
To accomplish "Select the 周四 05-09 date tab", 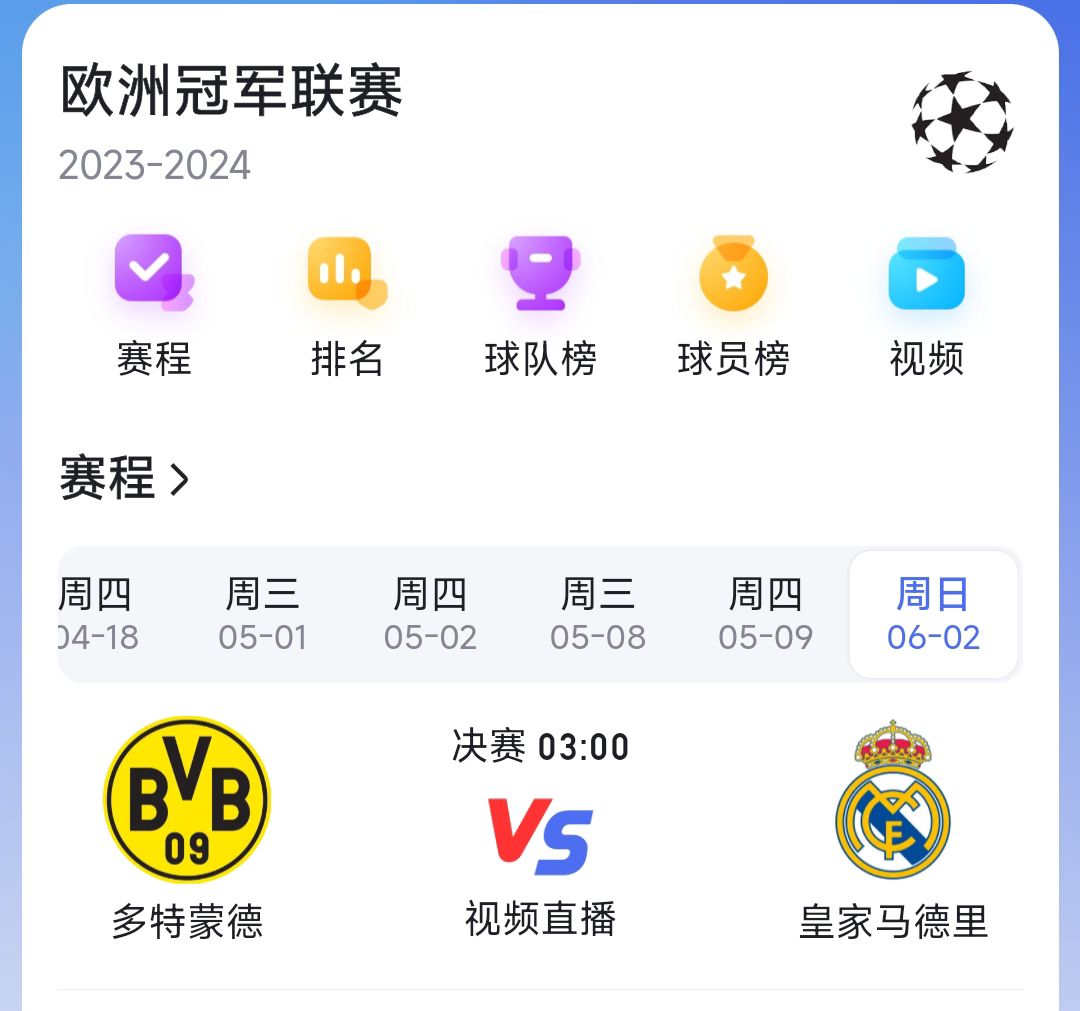I will 766,615.
